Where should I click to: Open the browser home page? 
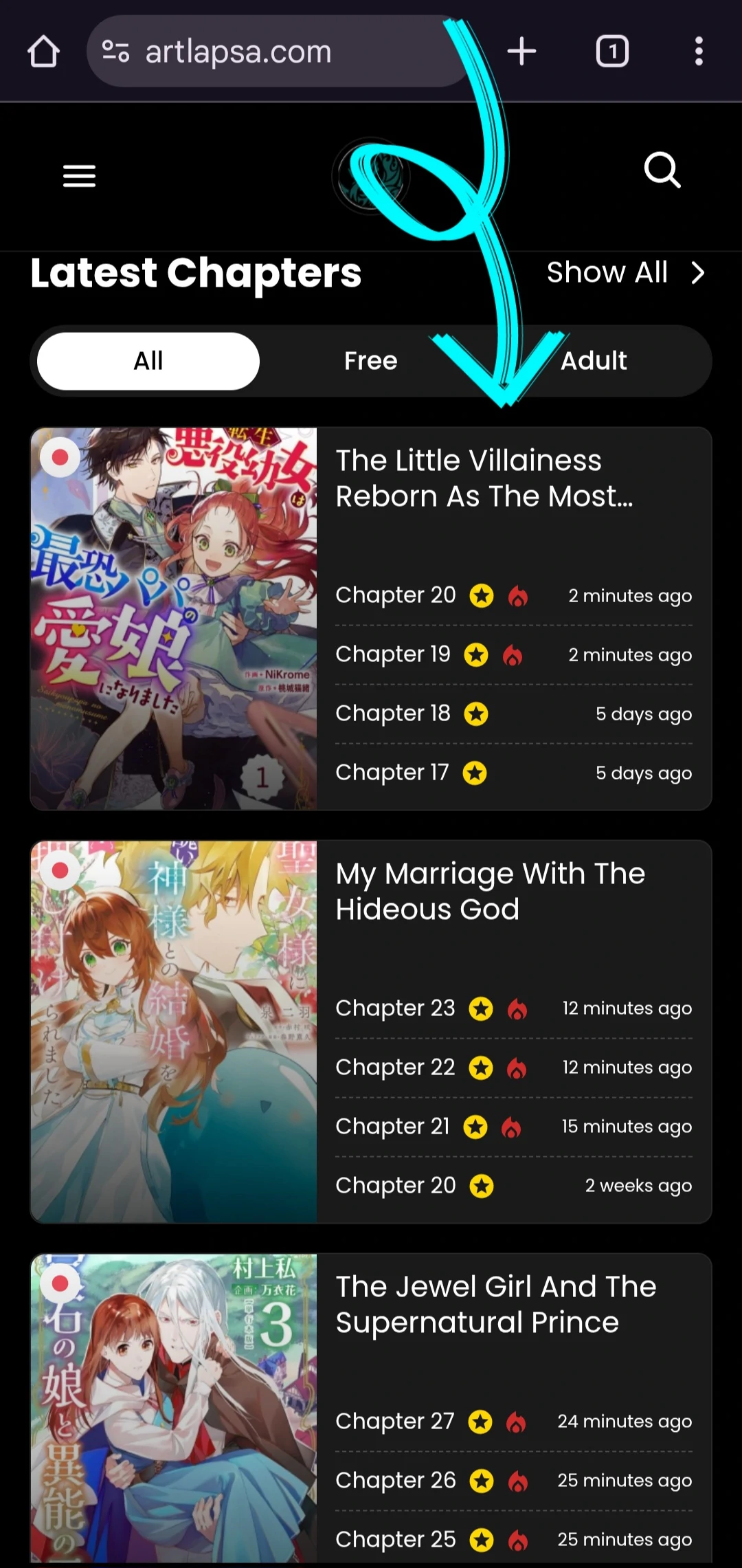tap(43, 52)
